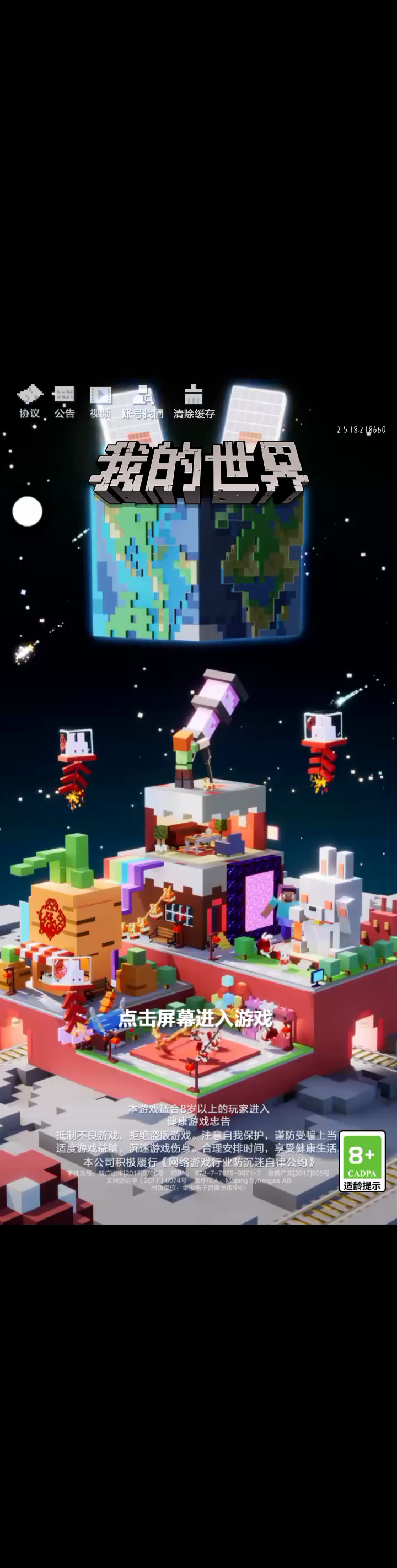Tap 点击屏幕进入游戏 to enter the game
Image resolution: width=397 pixels, height=1568 pixels.
[x=195, y=1018]
